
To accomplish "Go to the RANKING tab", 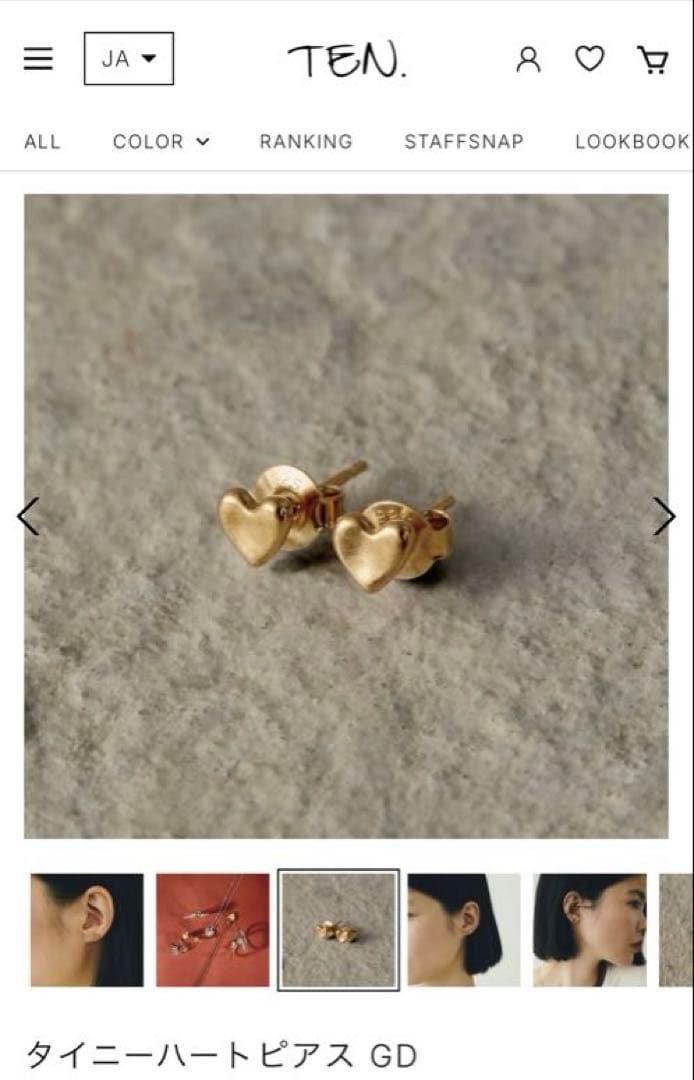I will click(x=306, y=142).
